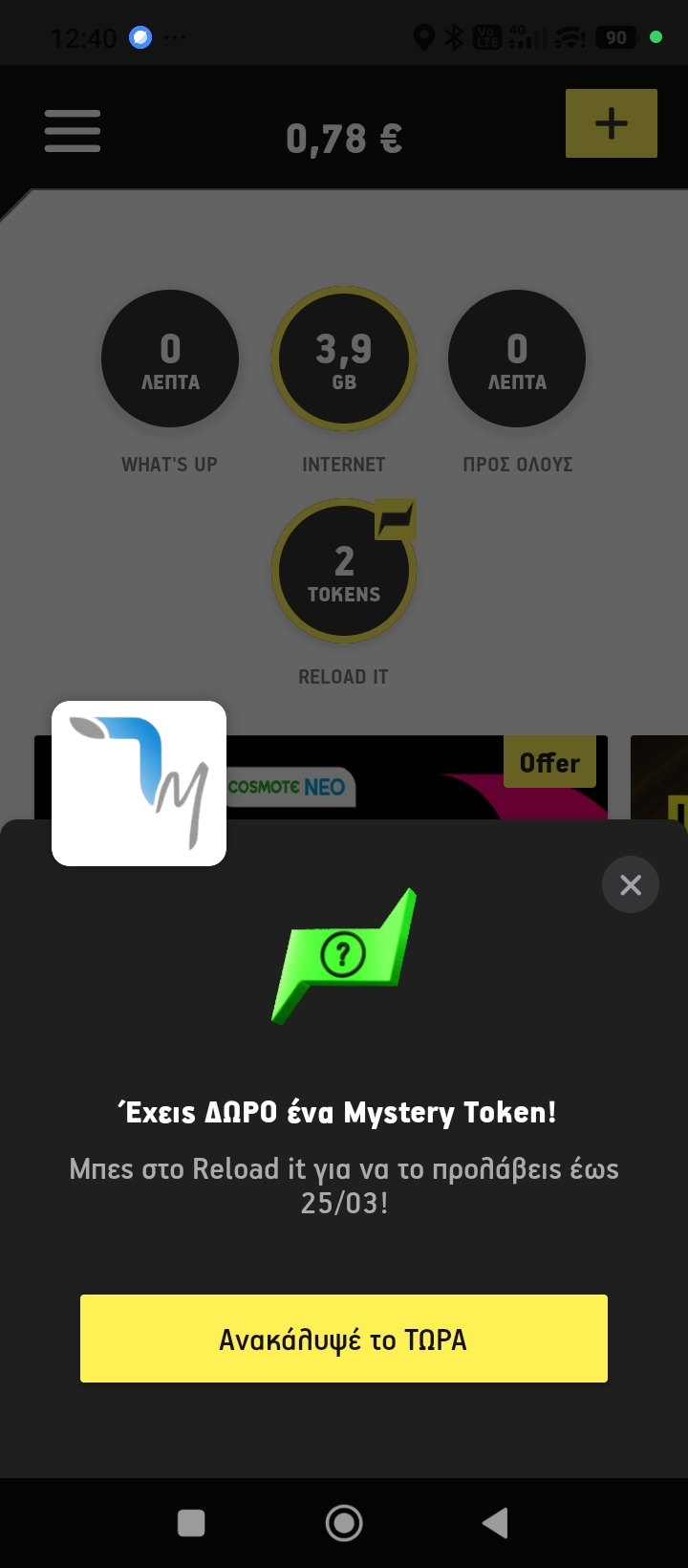
Task: Dismiss the Mystery Token popup
Action: 630,885
